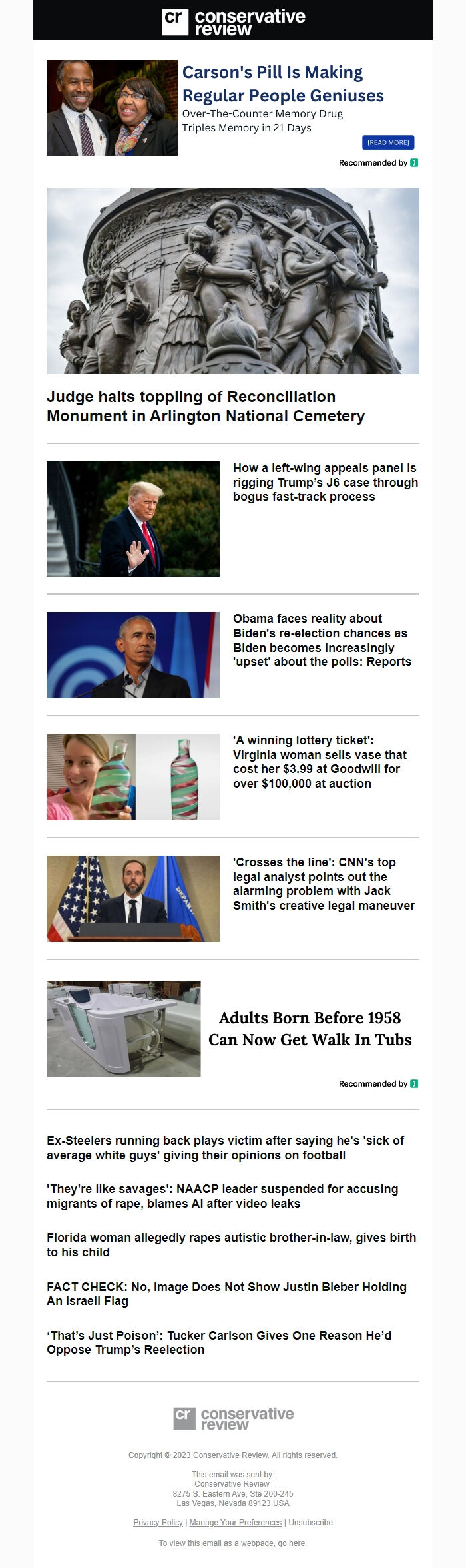Image resolution: width=466 pixels, height=1568 pixels.
Task: Open the Reconciliation Monument statue image
Action: (233, 280)
